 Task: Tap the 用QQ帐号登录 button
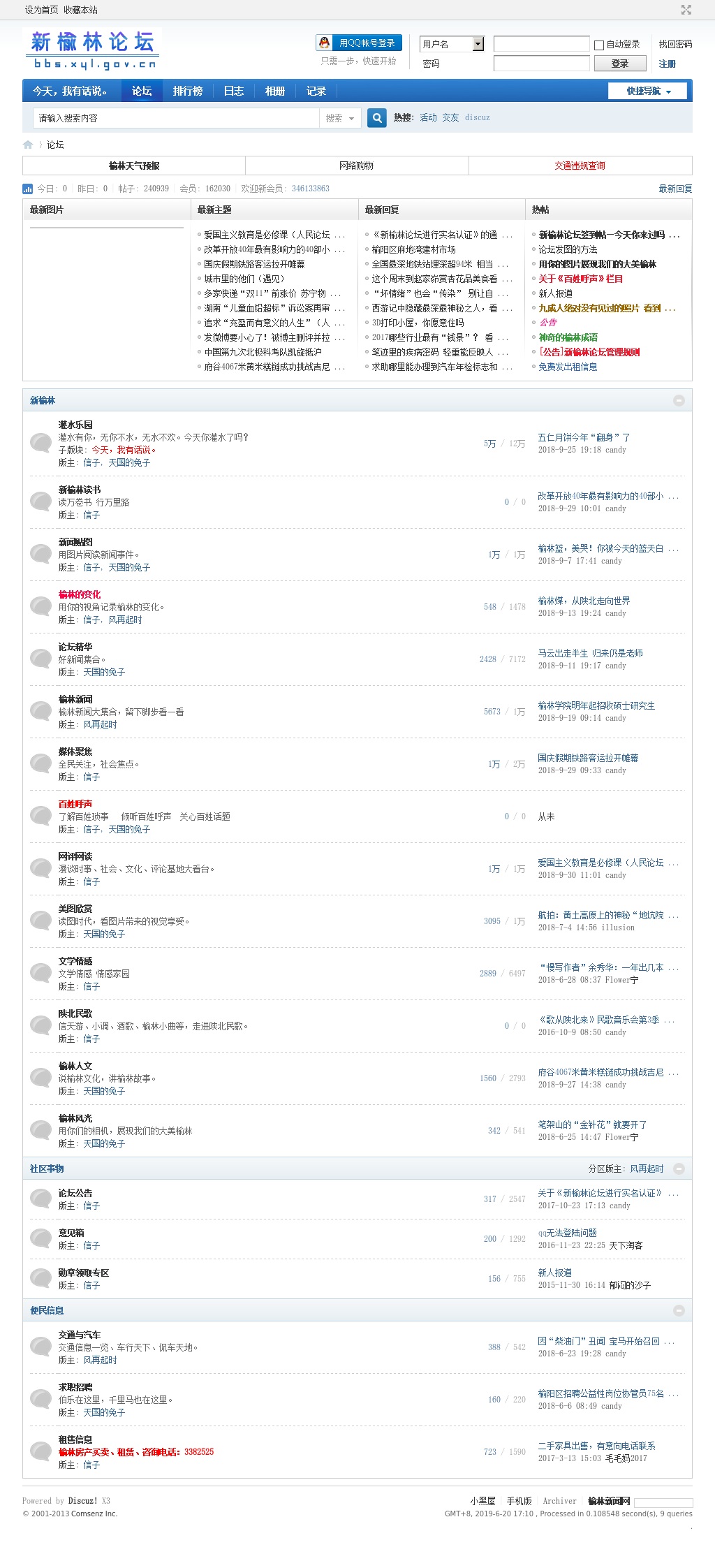coord(359,43)
